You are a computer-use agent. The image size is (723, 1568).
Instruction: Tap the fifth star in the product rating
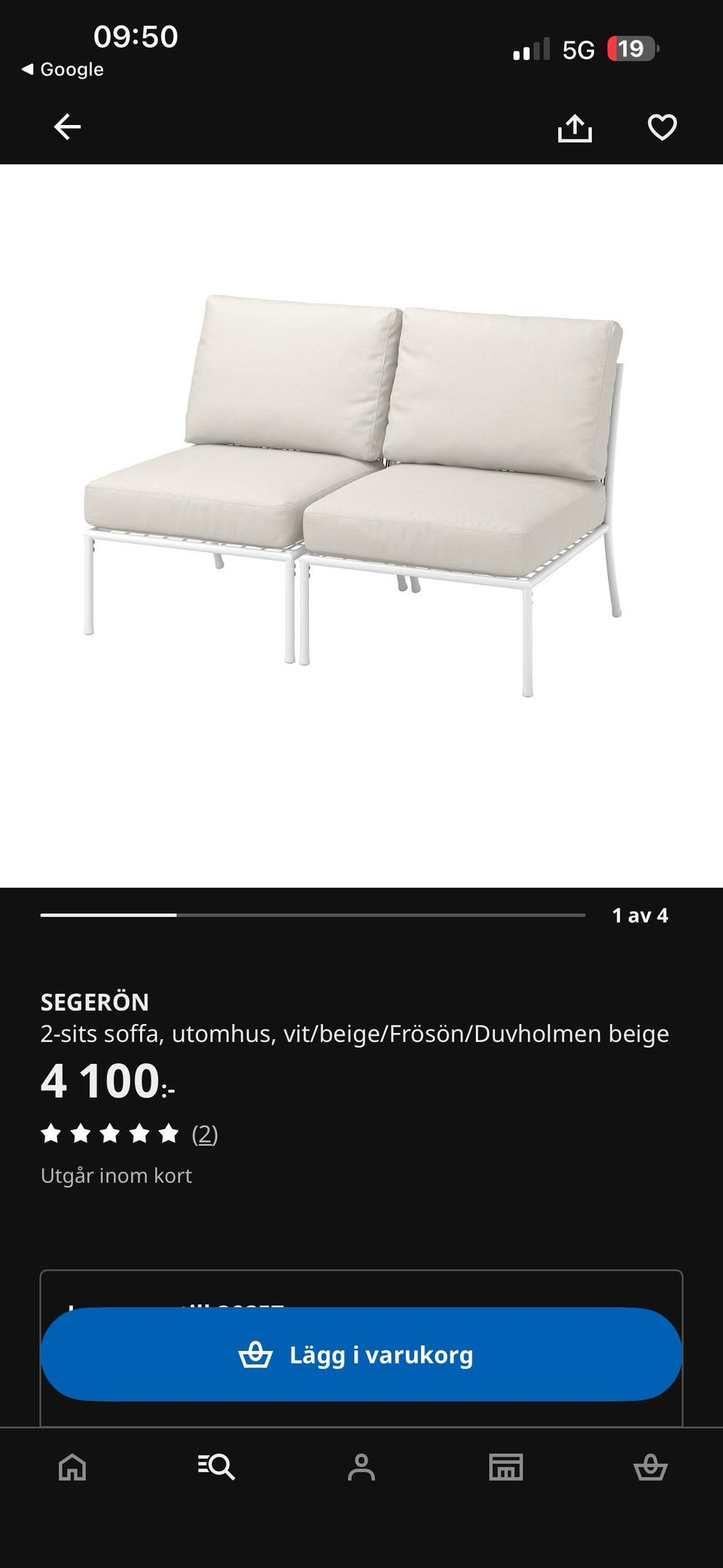click(169, 1132)
